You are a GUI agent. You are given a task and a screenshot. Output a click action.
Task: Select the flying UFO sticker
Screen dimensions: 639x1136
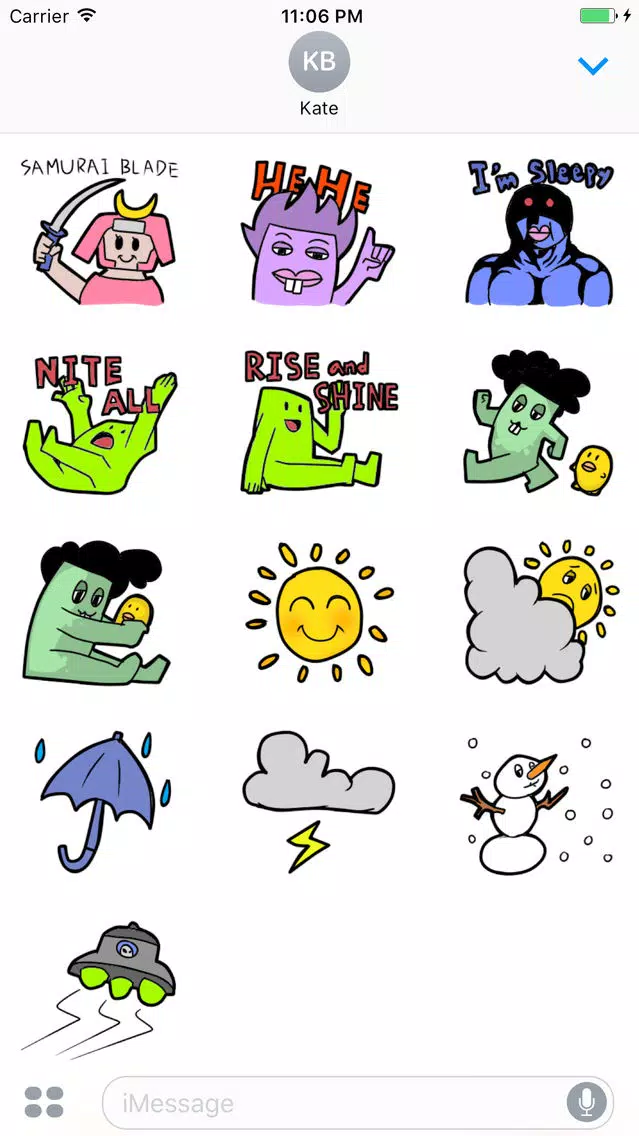point(98,990)
